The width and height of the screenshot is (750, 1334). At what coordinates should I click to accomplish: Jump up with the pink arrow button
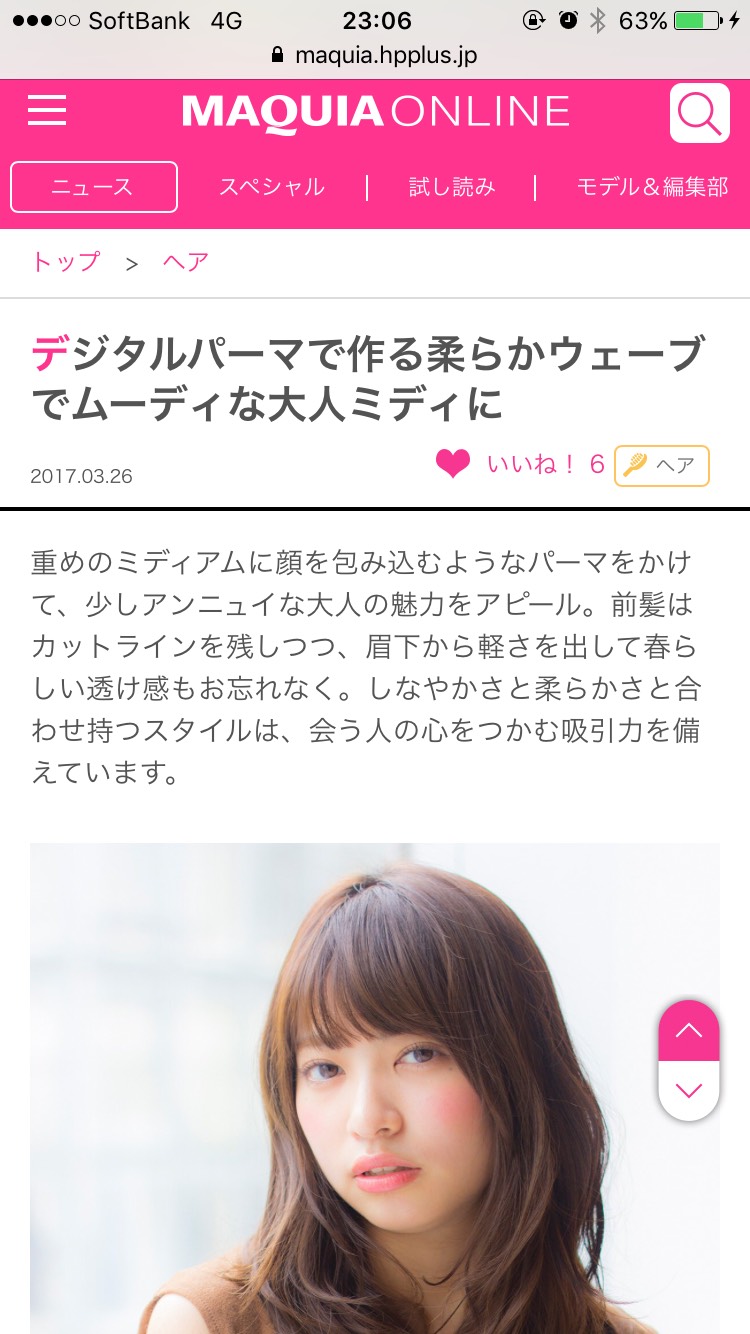(x=689, y=1031)
